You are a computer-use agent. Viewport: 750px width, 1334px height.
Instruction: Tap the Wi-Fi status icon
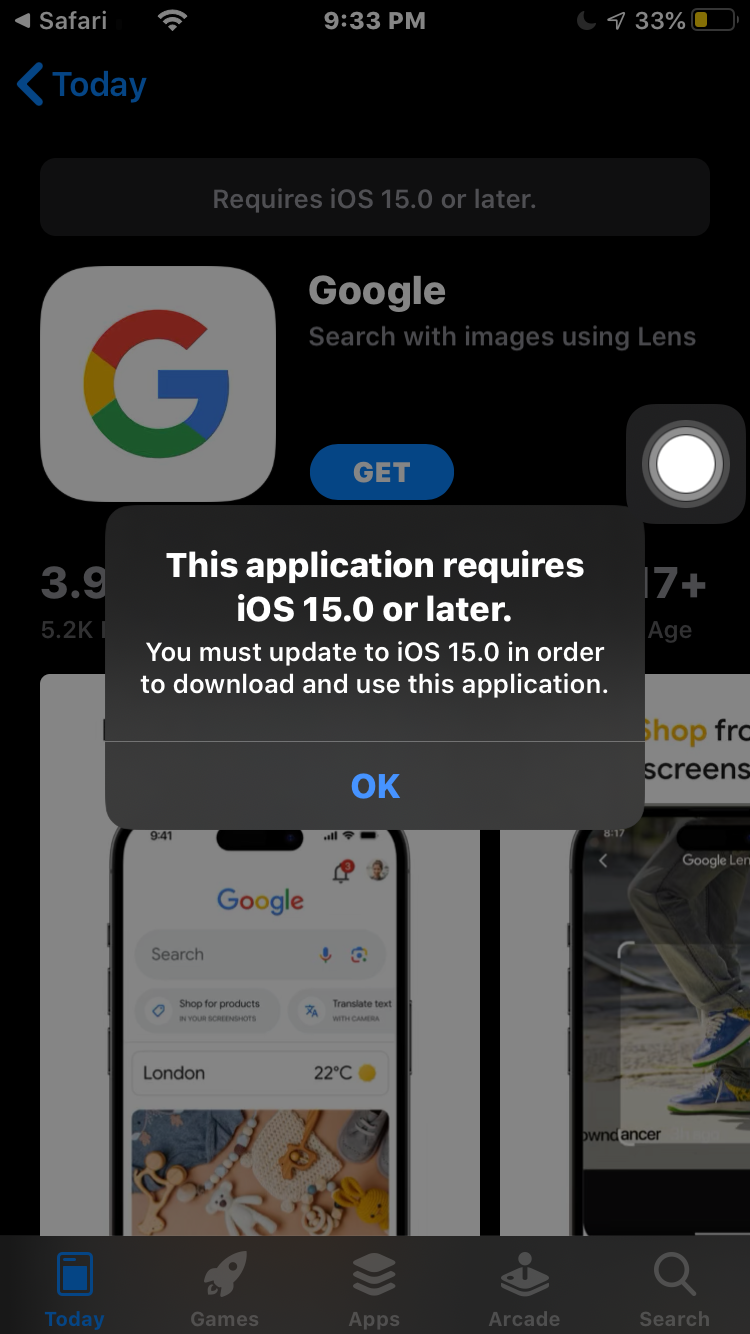click(x=170, y=20)
